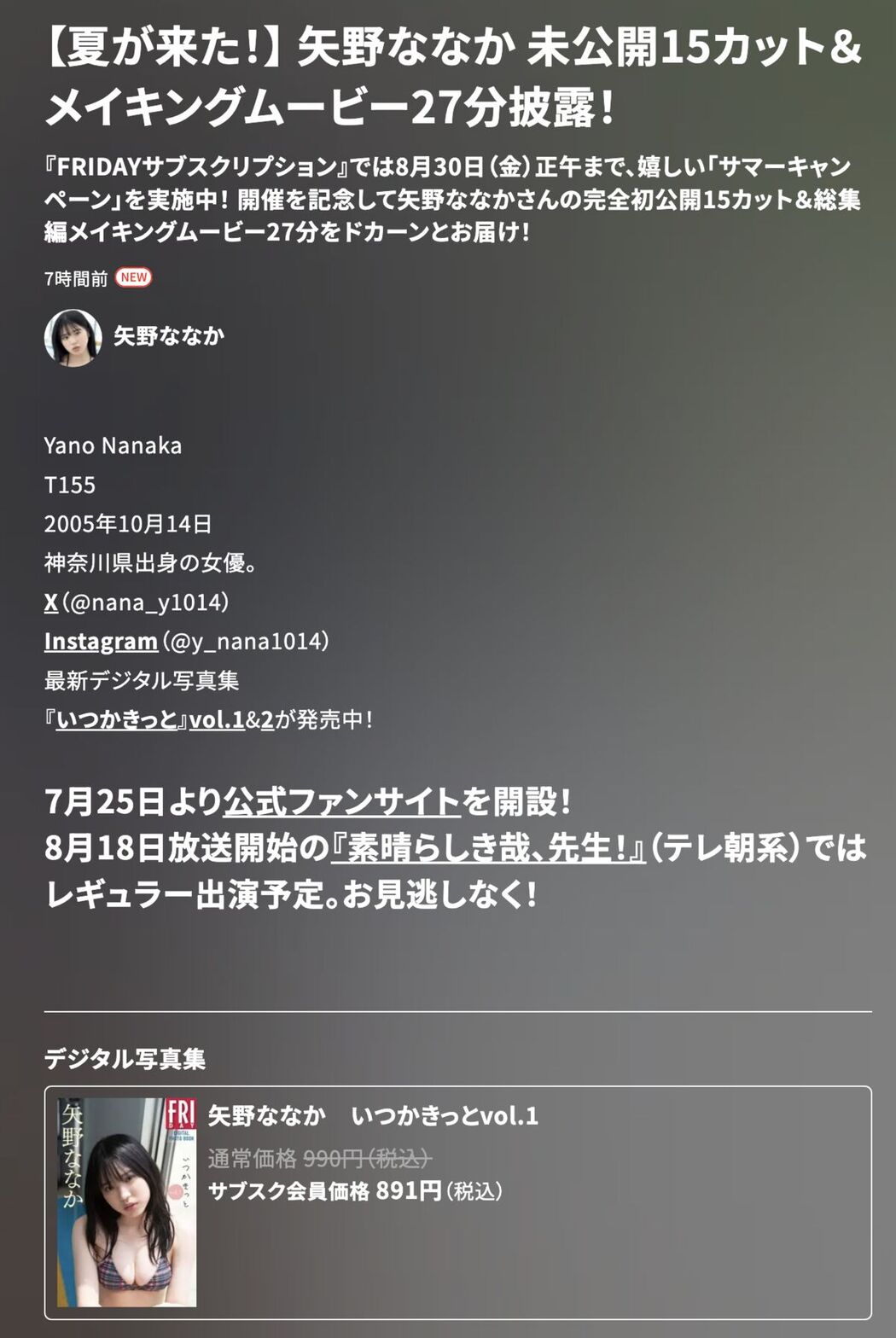Open the vol.1 link

217,720
